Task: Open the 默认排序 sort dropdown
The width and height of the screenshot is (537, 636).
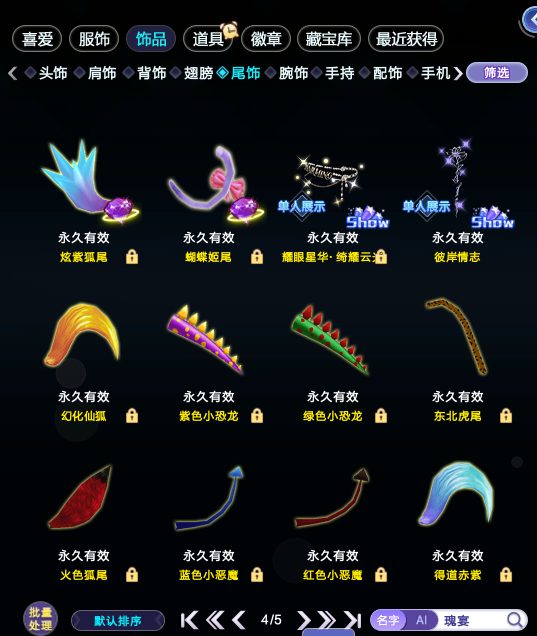Action: [118, 621]
